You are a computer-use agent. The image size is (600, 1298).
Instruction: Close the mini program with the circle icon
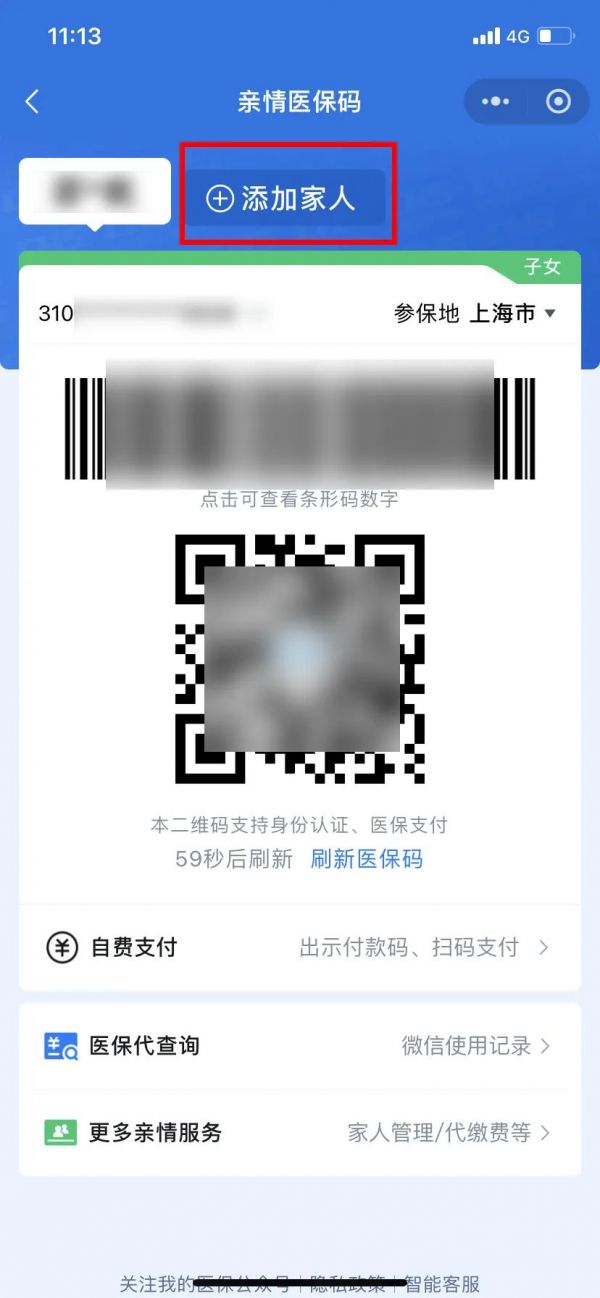tap(558, 102)
